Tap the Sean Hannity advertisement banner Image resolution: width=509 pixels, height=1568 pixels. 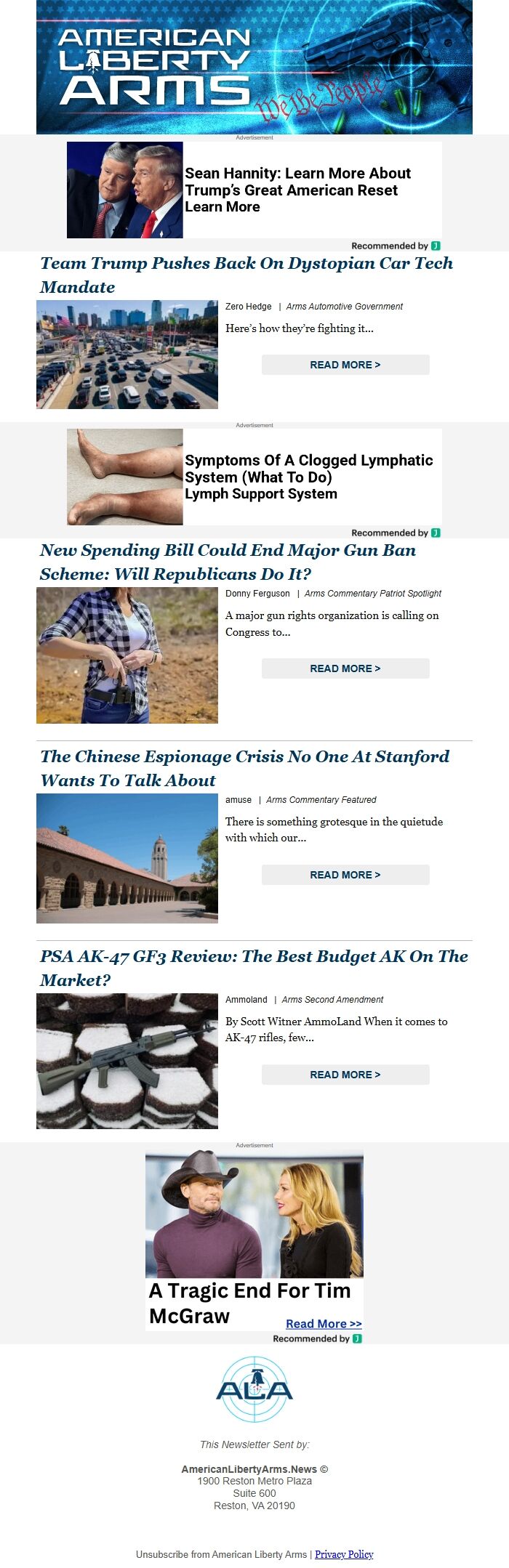pos(254,190)
